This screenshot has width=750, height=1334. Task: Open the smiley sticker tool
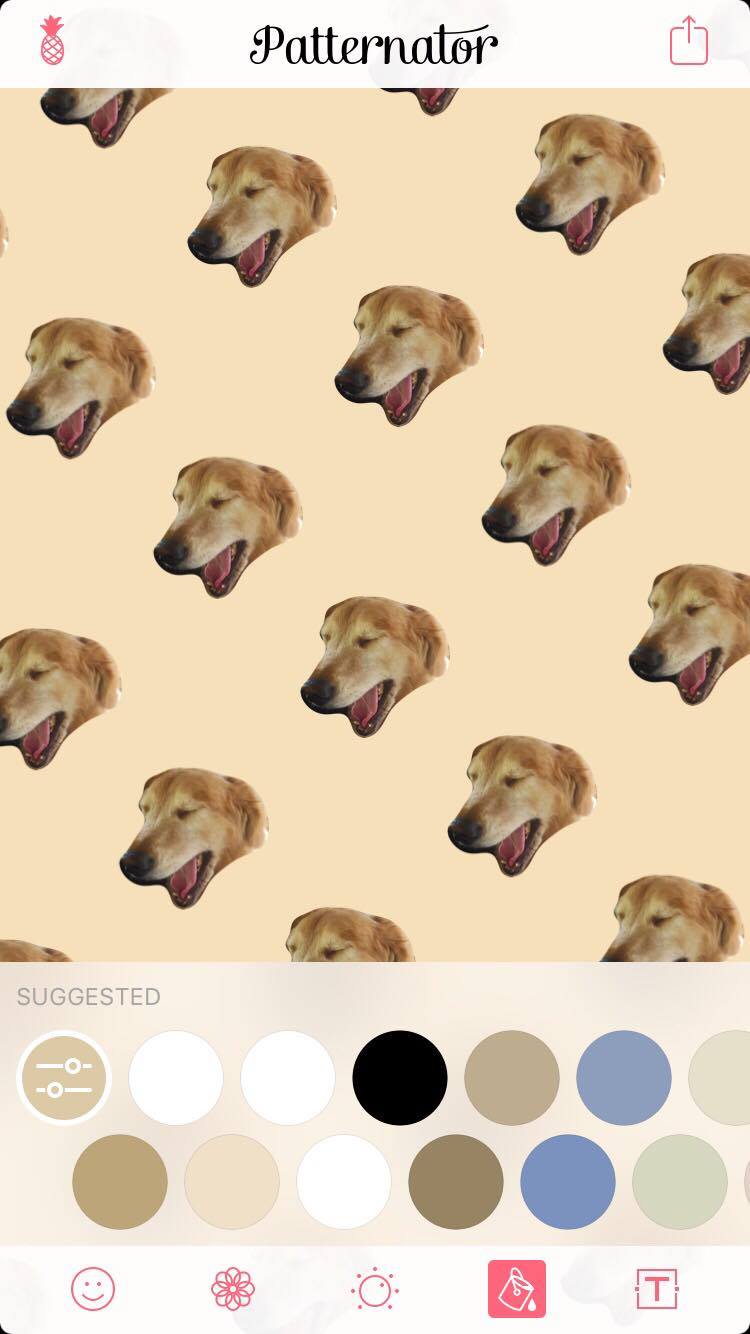[x=93, y=1289]
